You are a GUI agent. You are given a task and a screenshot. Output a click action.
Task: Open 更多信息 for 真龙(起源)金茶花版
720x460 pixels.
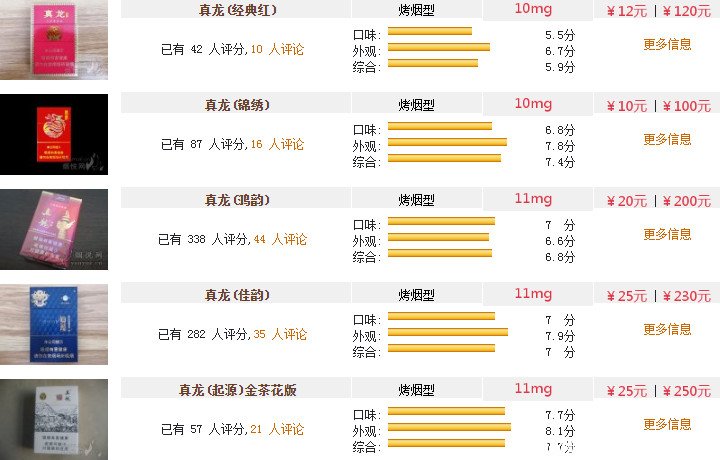coord(667,424)
